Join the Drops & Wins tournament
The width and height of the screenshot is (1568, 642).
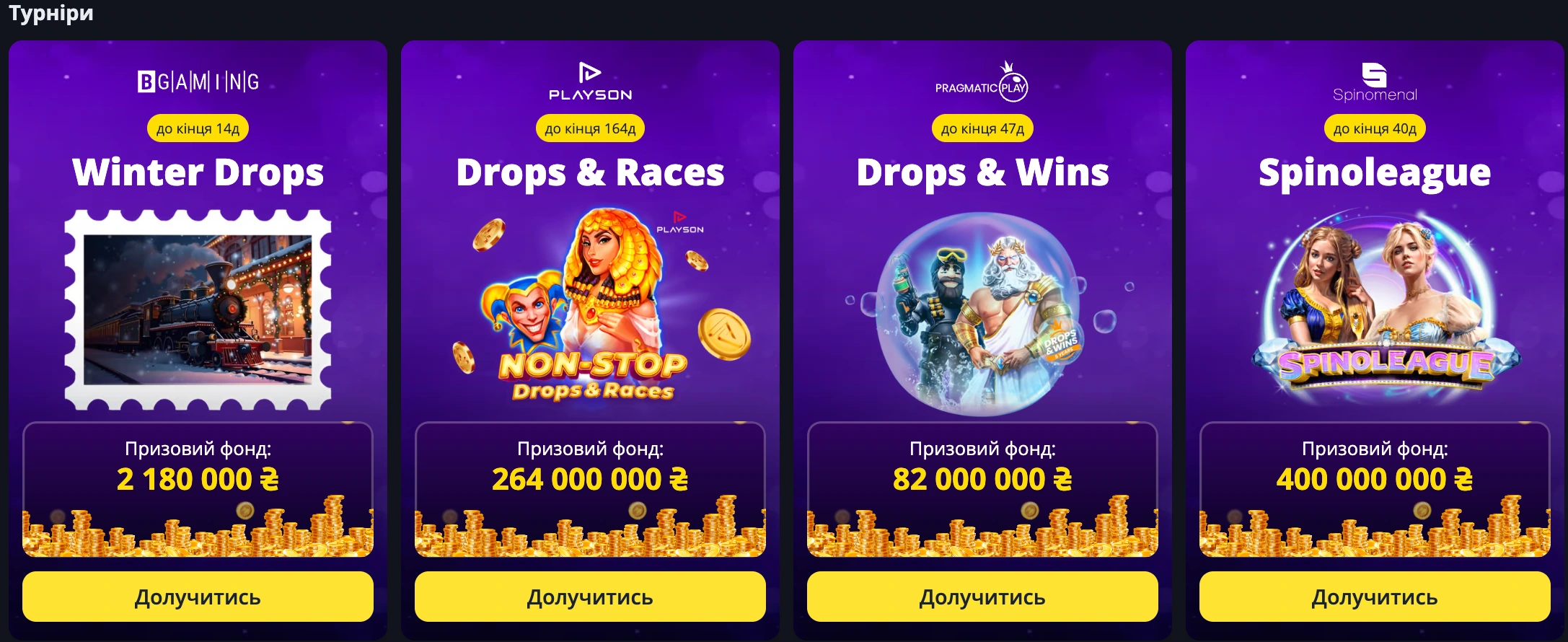[x=982, y=597]
